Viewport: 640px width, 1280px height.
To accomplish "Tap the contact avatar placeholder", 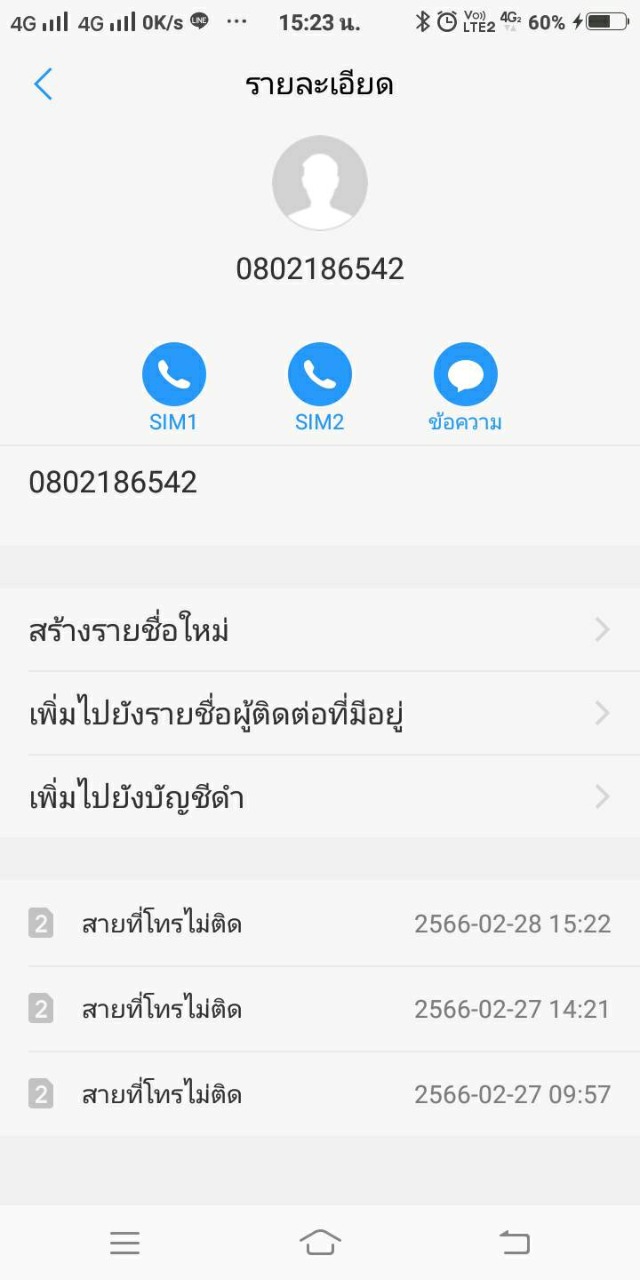I will [x=320, y=183].
